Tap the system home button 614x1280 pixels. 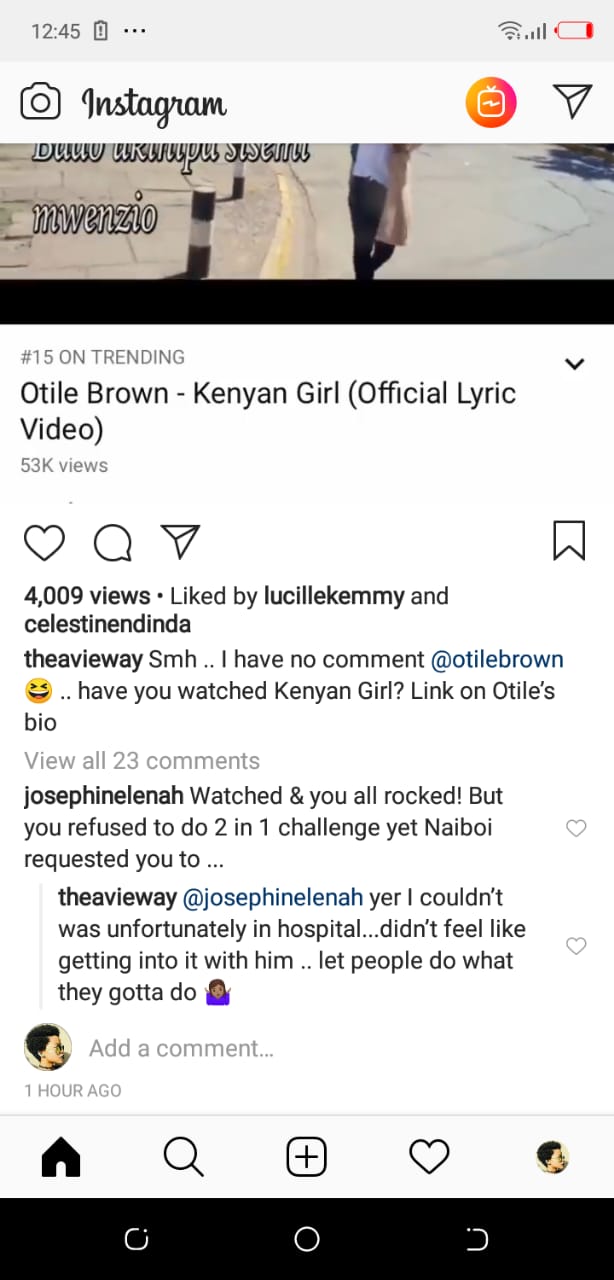coord(307,1240)
